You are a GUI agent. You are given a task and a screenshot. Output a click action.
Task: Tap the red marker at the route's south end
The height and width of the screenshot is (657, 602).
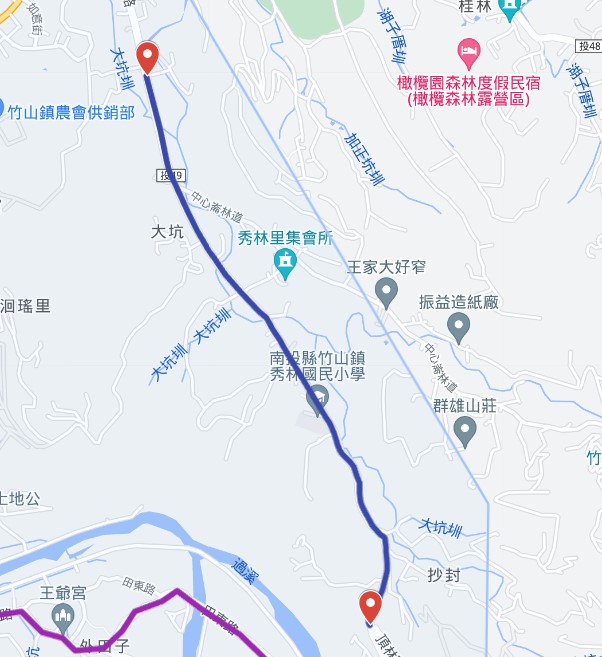pos(370,605)
